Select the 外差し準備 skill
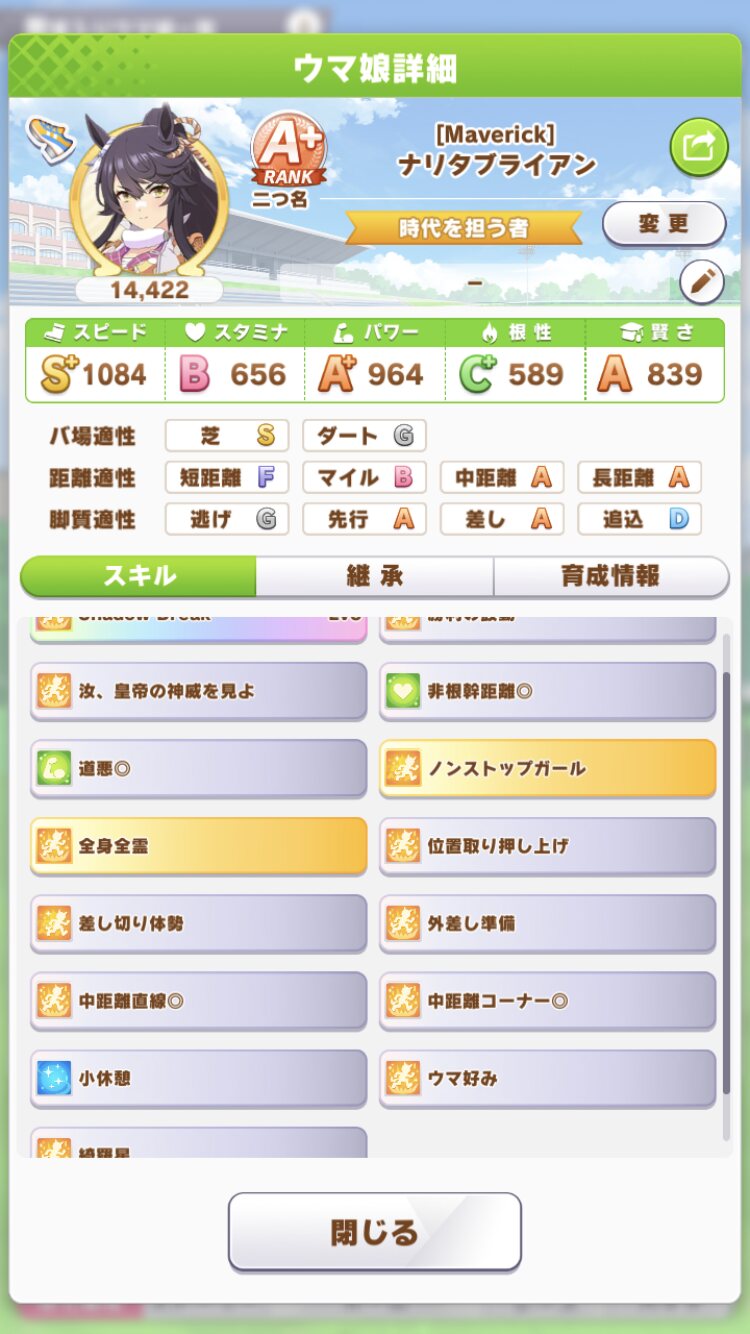This screenshot has height=1334, width=750. pos(547,923)
